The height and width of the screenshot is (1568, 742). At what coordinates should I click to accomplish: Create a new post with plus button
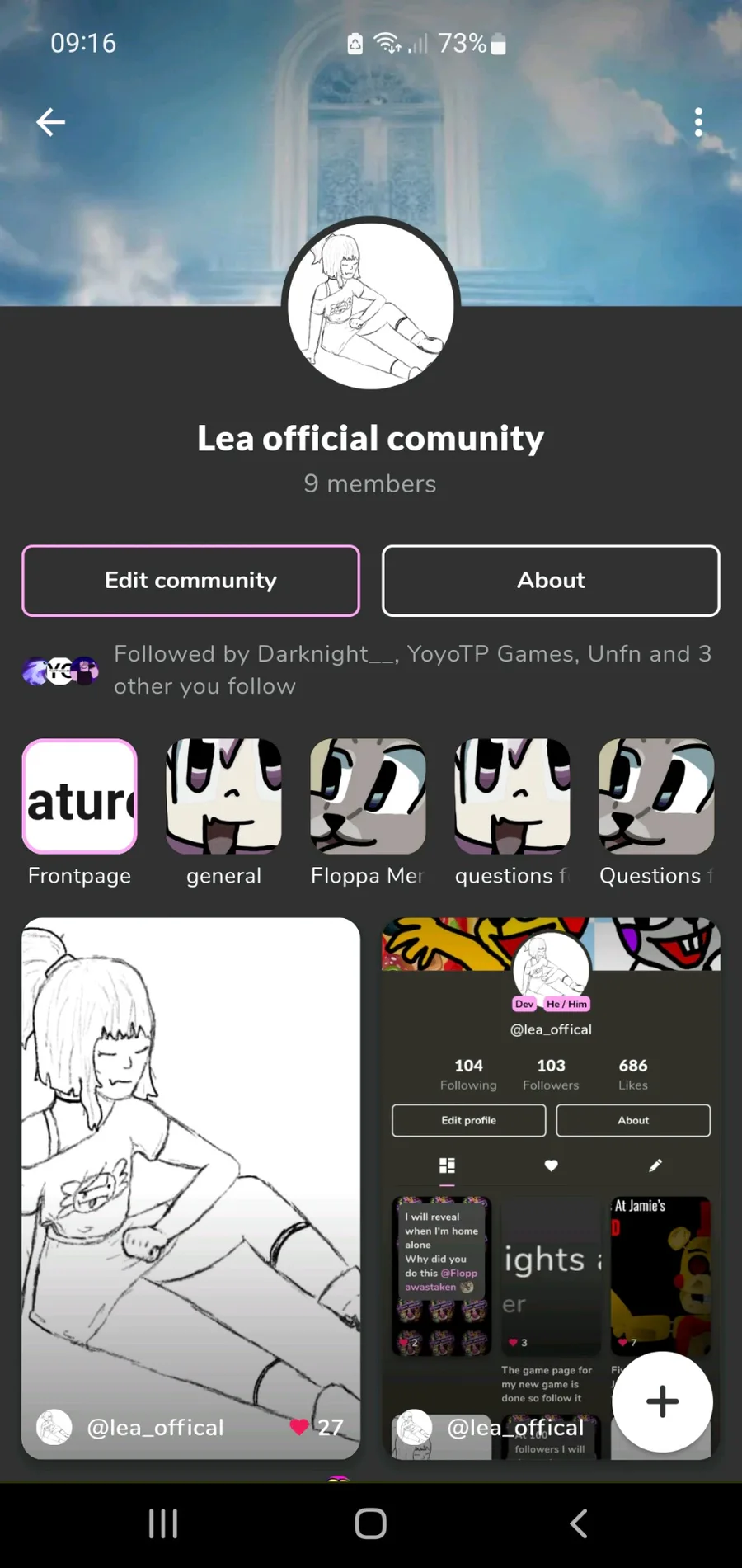coord(662,1401)
